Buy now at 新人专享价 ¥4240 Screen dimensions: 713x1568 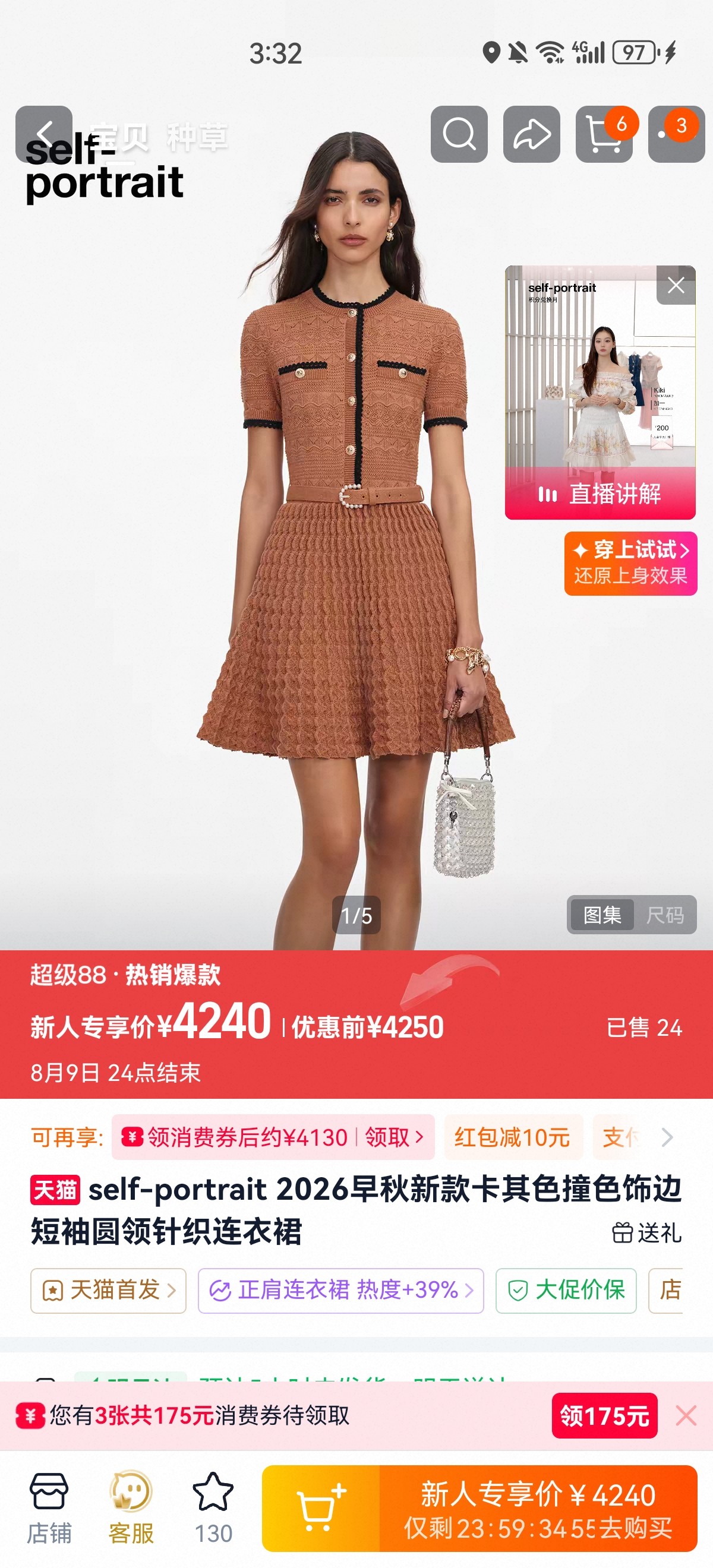(538, 1508)
